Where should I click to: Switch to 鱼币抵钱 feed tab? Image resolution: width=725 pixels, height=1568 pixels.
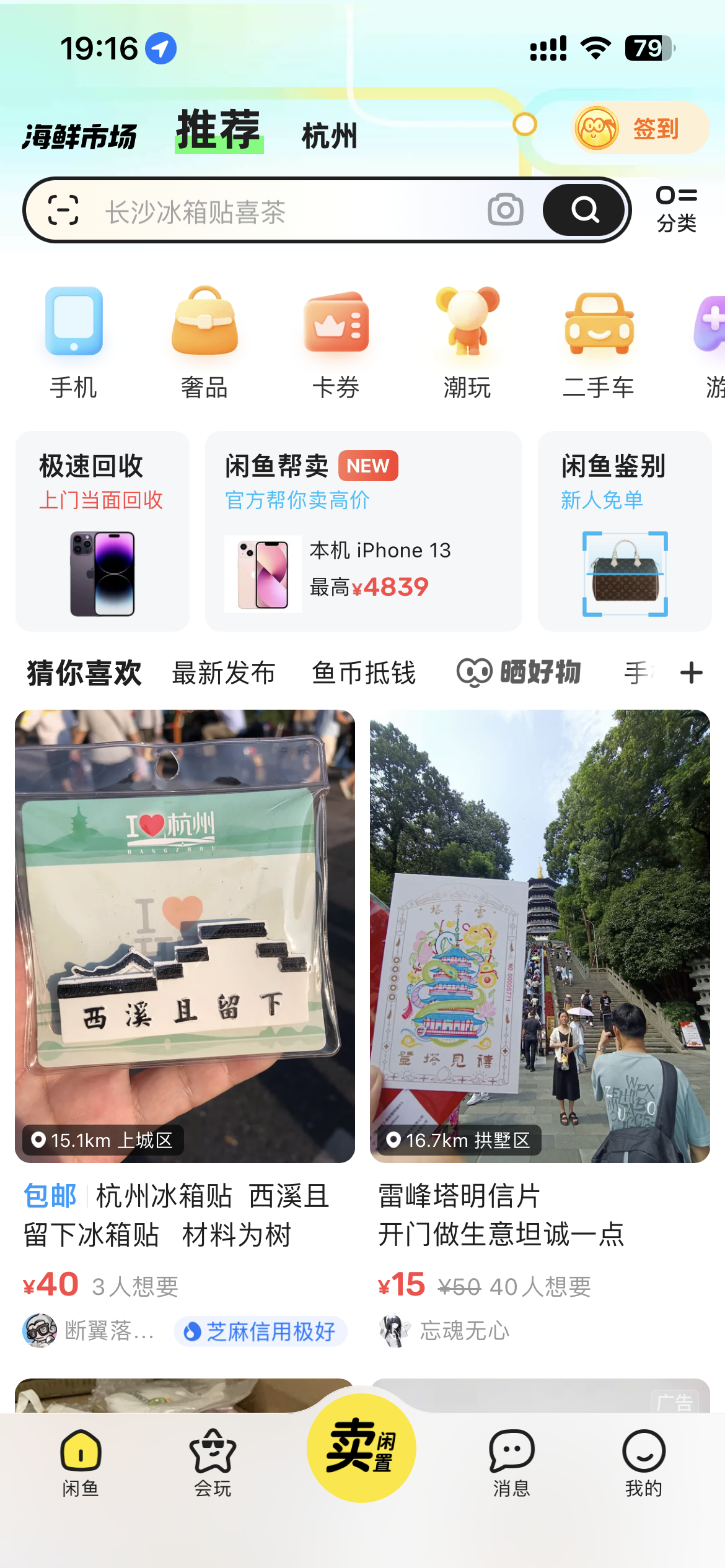tap(364, 673)
